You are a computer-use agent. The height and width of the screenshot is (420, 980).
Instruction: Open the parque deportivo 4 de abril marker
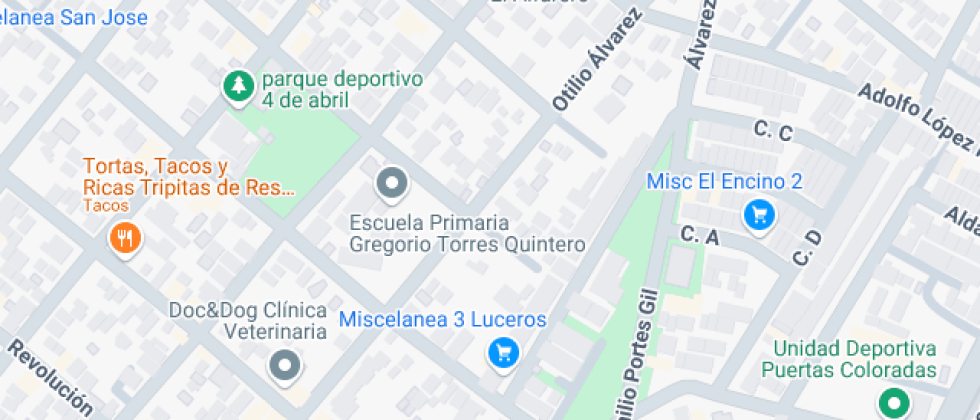(238, 87)
